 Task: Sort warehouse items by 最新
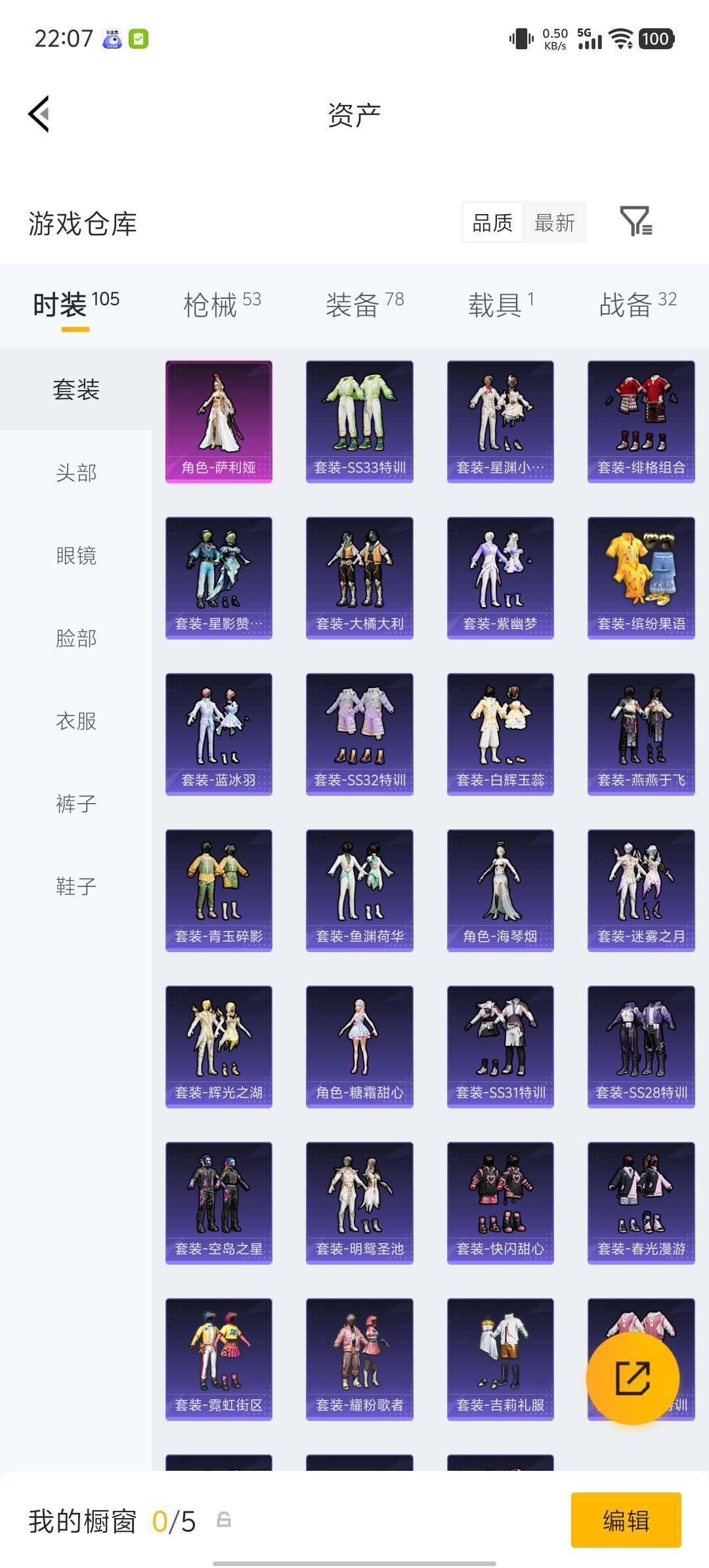tap(554, 223)
